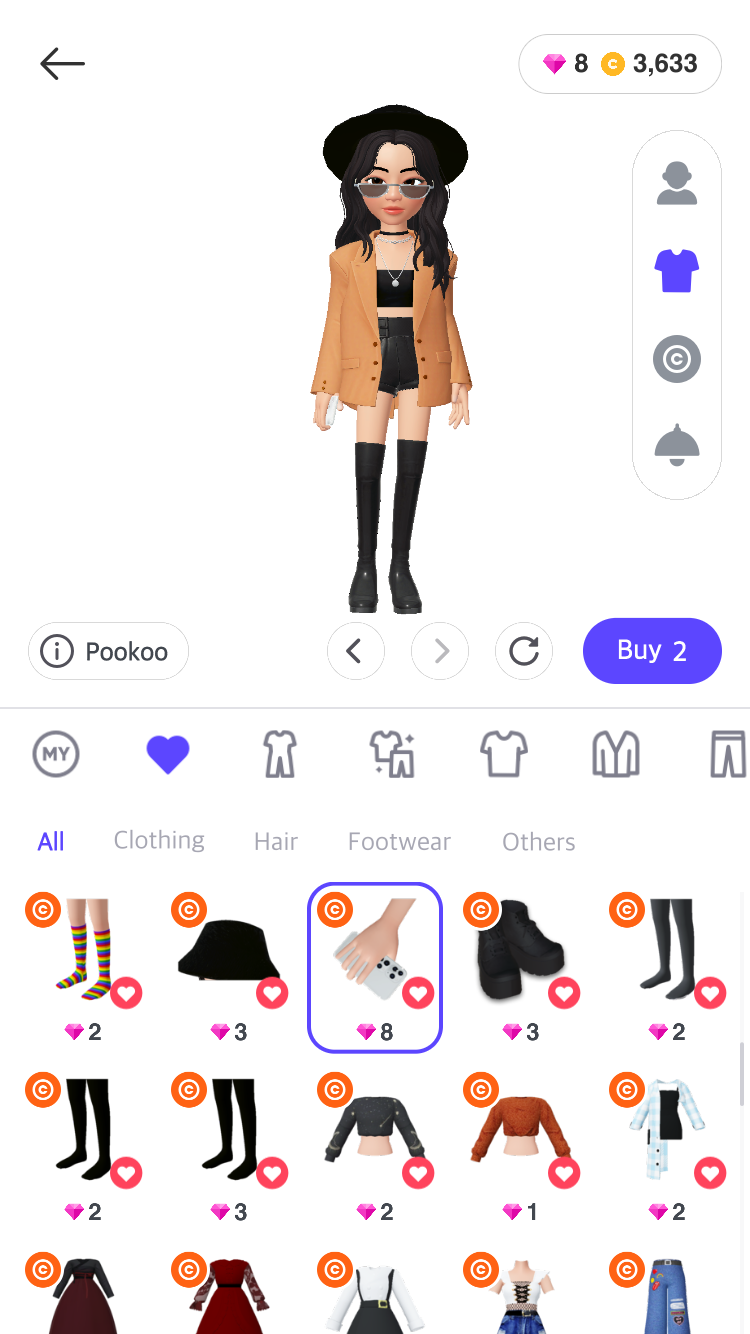
Task: Switch to the T-shirt tops tab
Action: [504, 754]
